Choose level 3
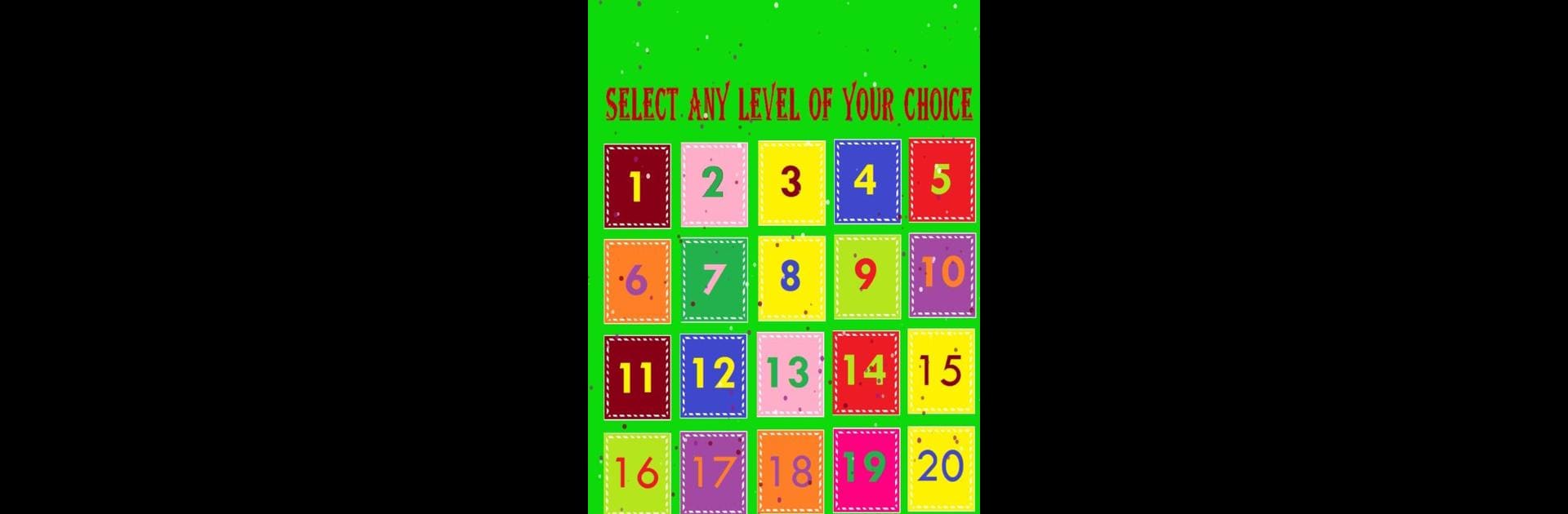 coord(791,183)
